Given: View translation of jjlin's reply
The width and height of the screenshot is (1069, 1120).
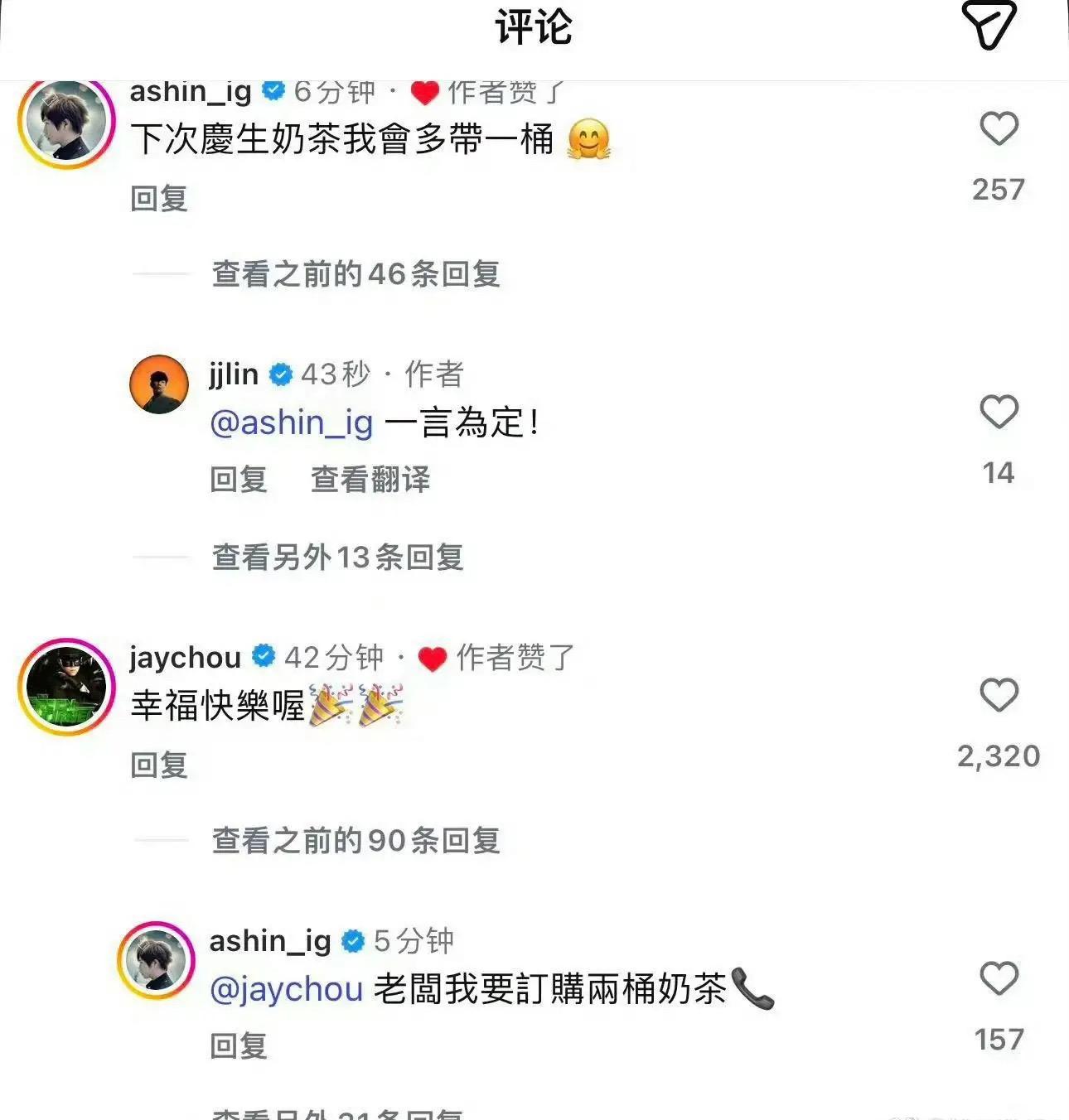Looking at the screenshot, I should tap(370, 480).
